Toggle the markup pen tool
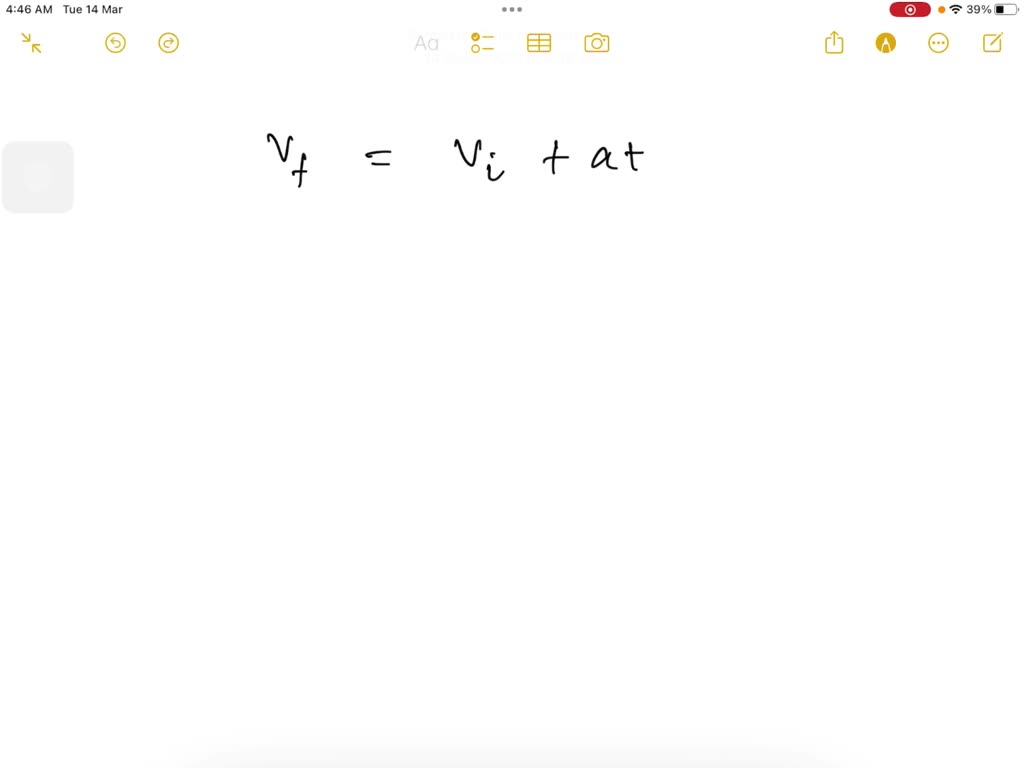The image size is (1024, 768). pos(886,43)
